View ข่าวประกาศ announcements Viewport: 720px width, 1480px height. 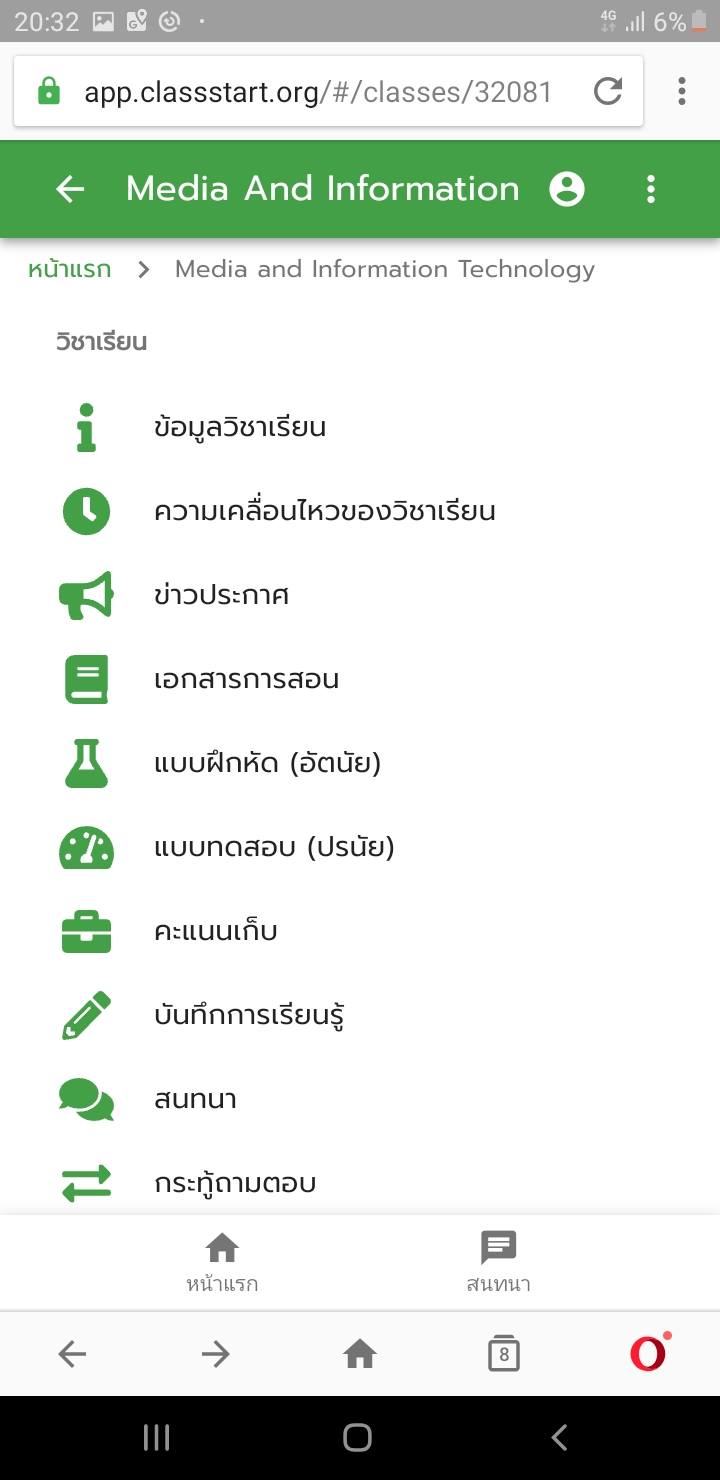221,596
